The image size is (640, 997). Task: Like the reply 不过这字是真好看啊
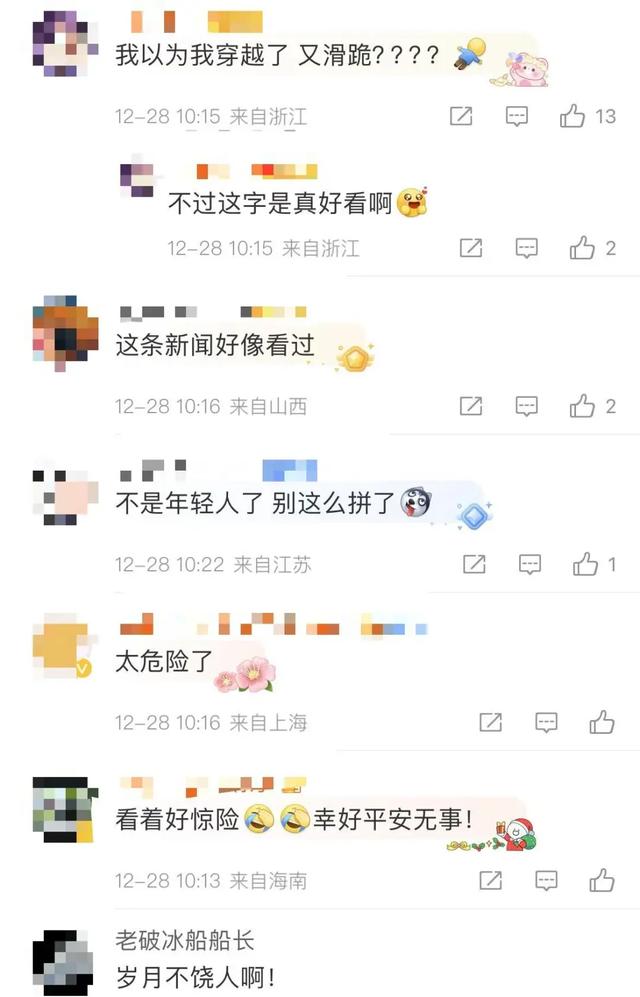pyautogui.click(x=583, y=247)
